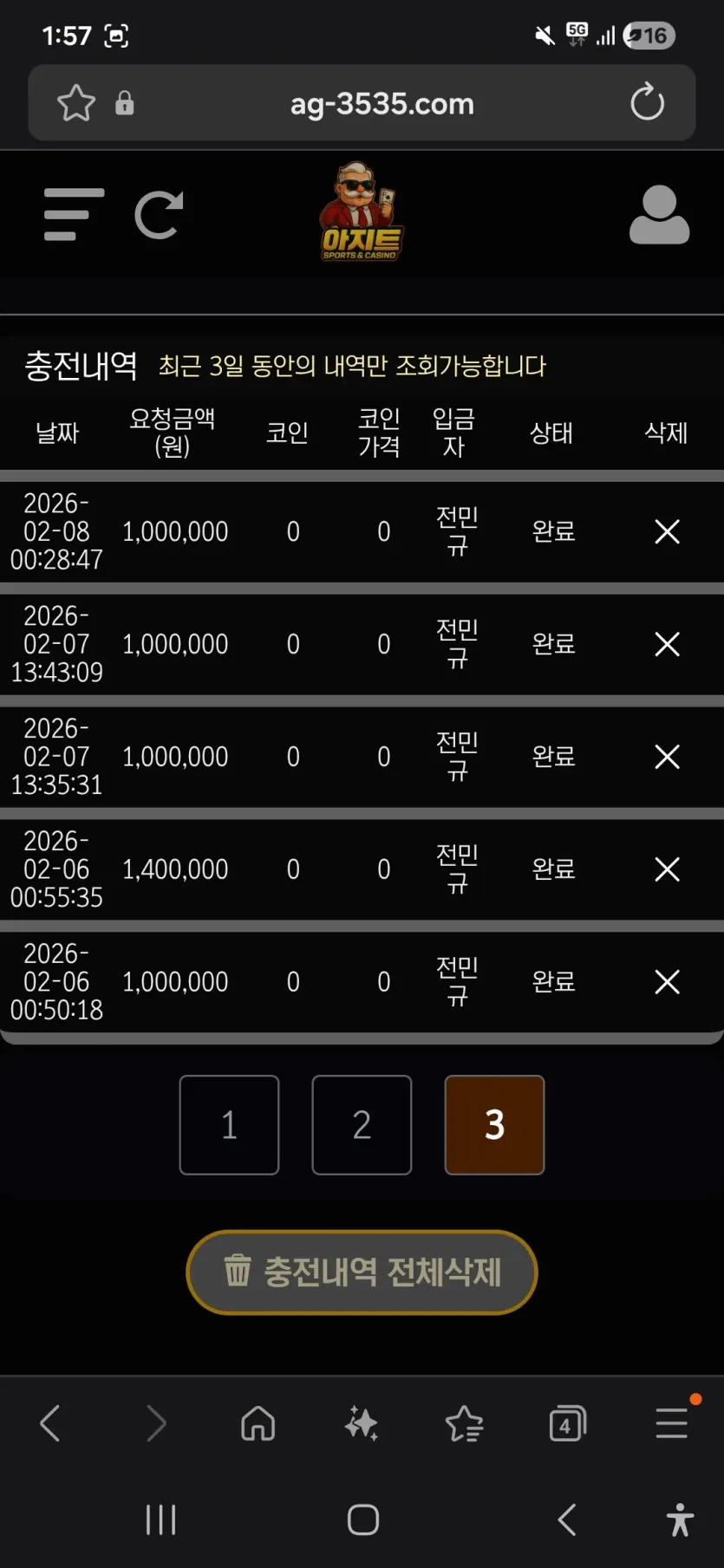Remove the 1,400,000 won charge entry
Image resolution: width=724 pixels, height=1568 pixels.
coord(667,869)
